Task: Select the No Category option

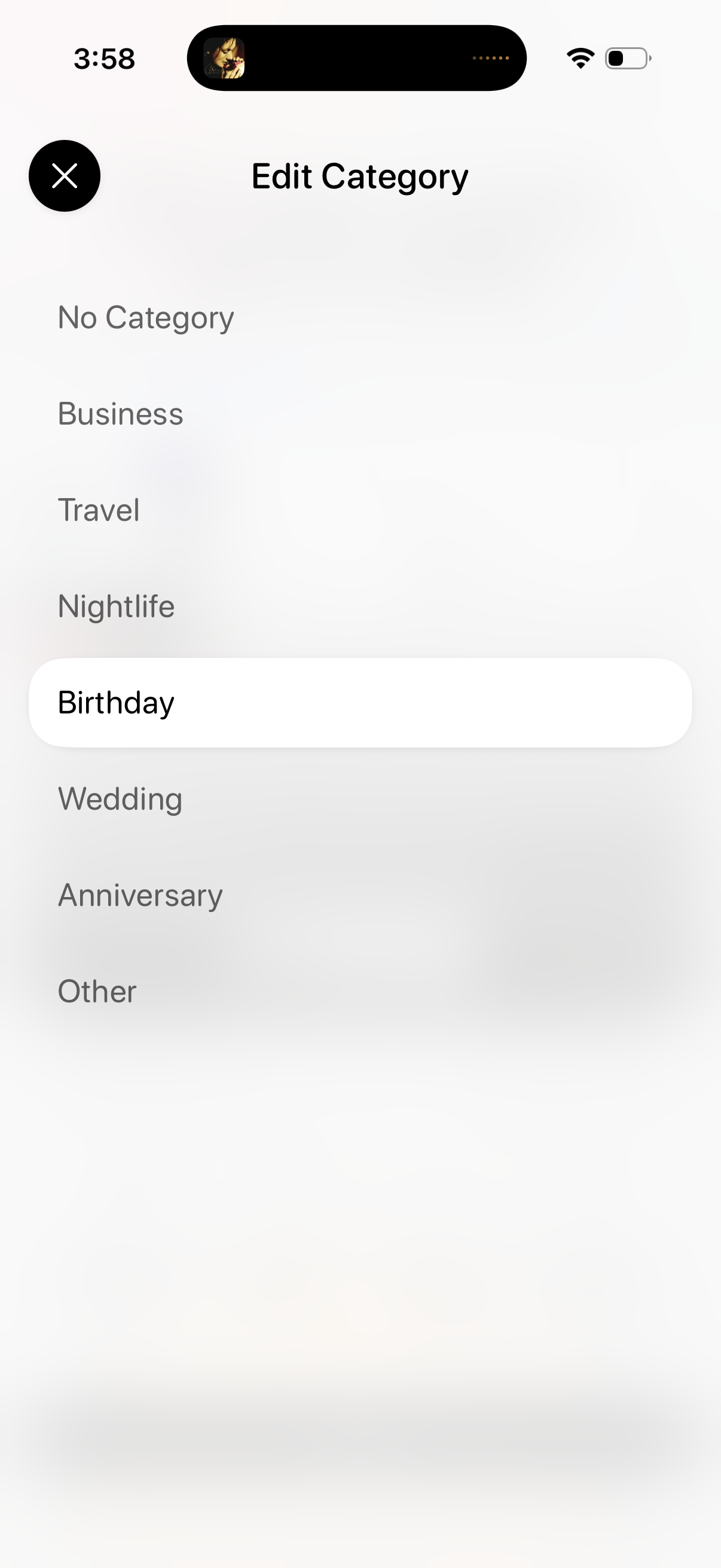Action: pyautogui.click(x=146, y=318)
